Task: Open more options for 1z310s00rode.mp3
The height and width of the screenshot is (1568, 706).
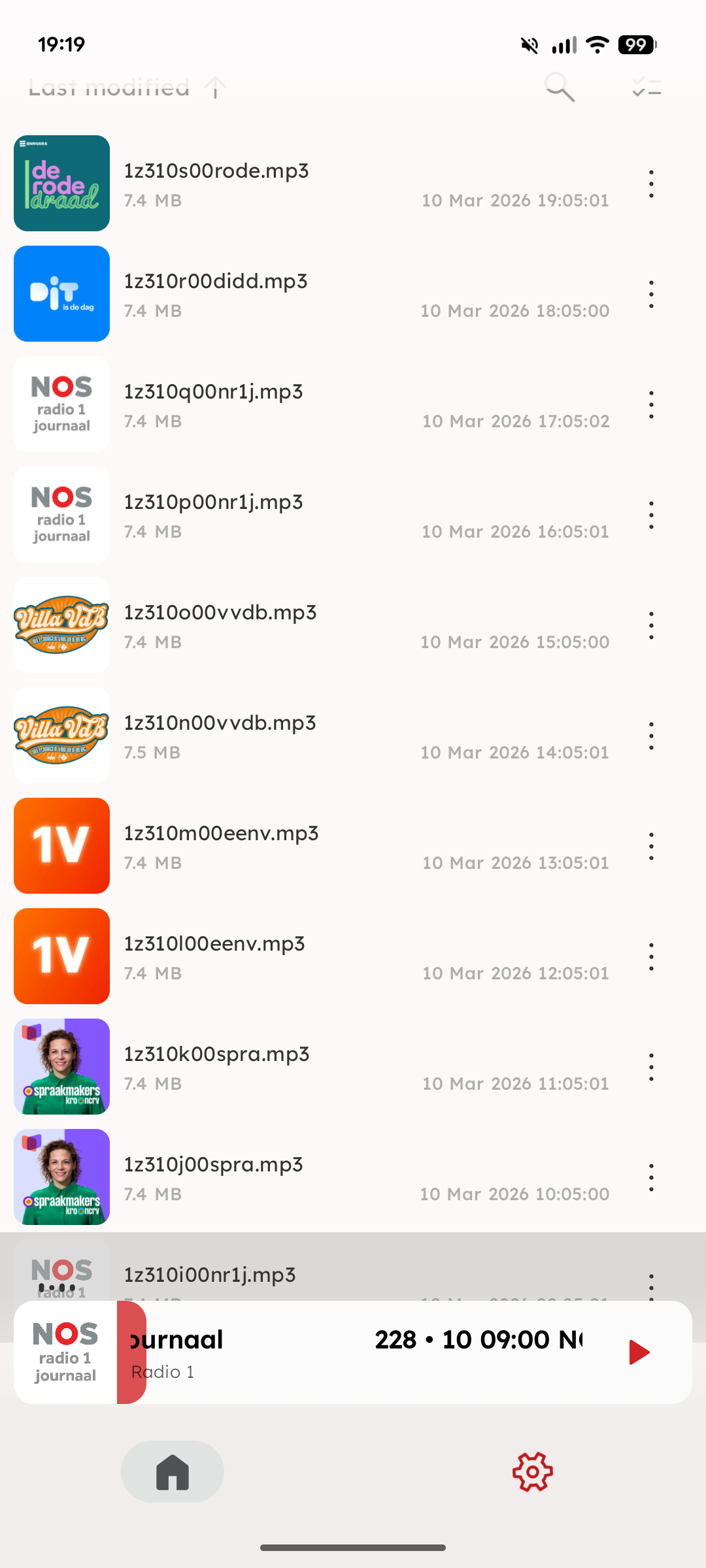Action: [x=651, y=184]
